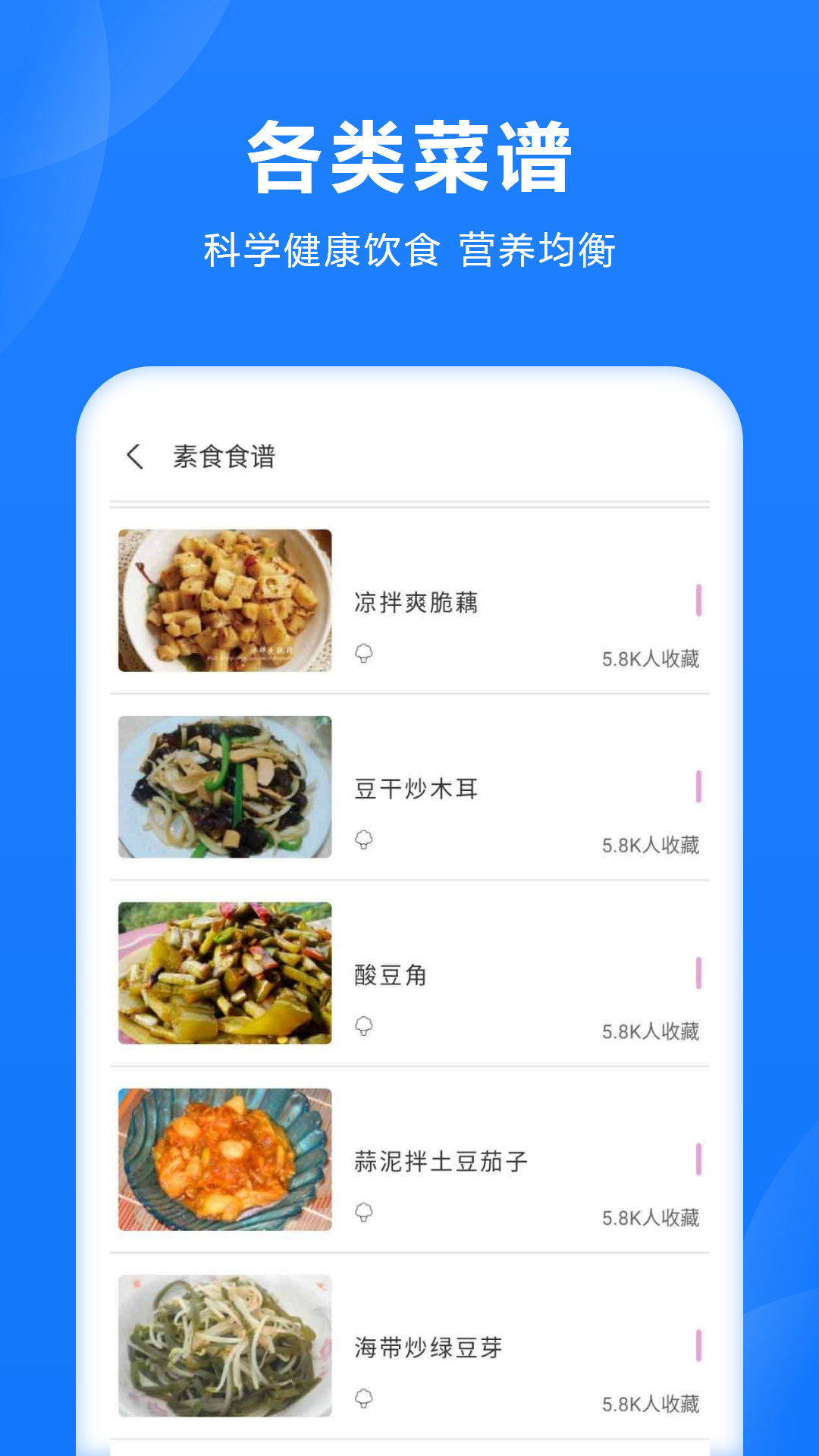The height and width of the screenshot is (1456, 819).
Task: Expand details by clicking the back chevron
Action: pos(135,456)
